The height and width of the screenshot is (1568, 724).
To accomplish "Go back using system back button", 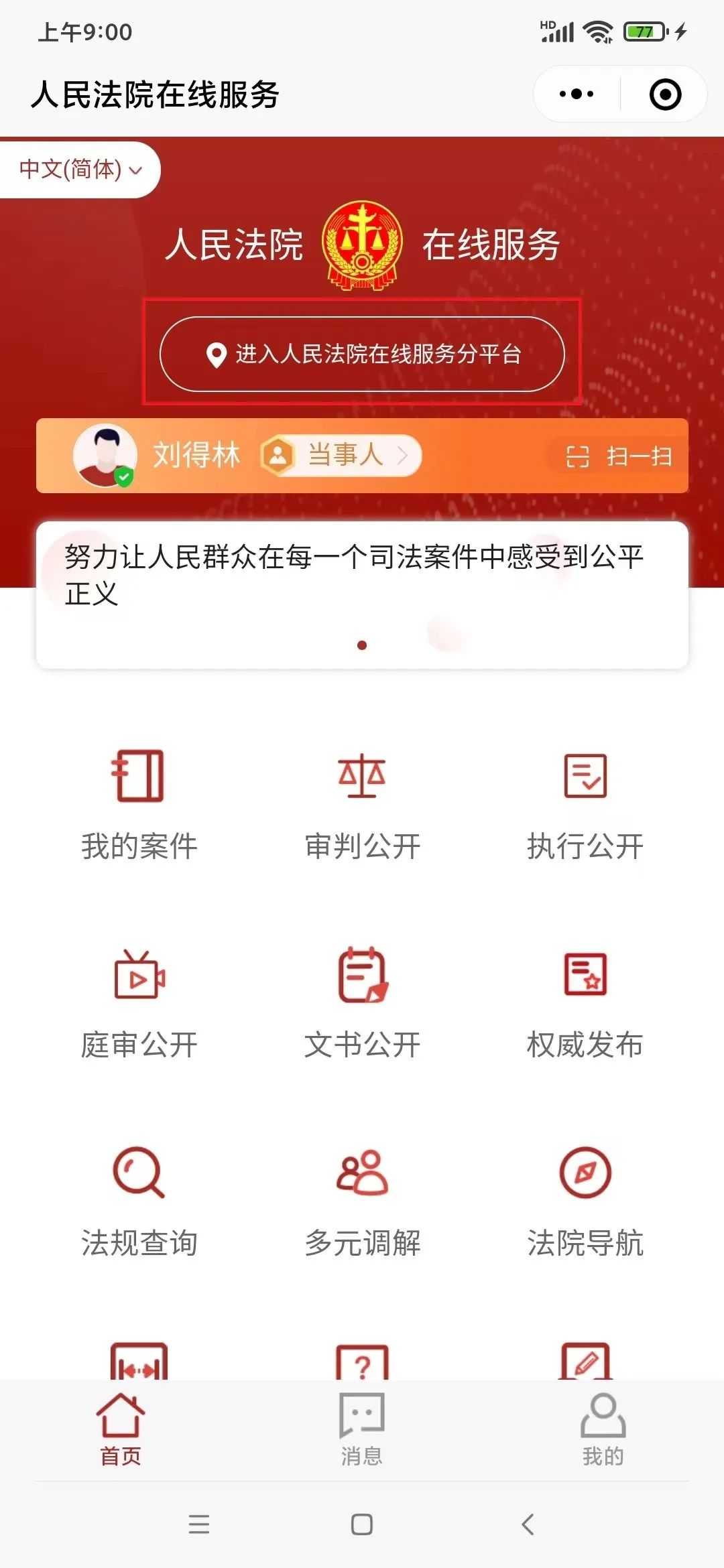I will point(528,1524).
